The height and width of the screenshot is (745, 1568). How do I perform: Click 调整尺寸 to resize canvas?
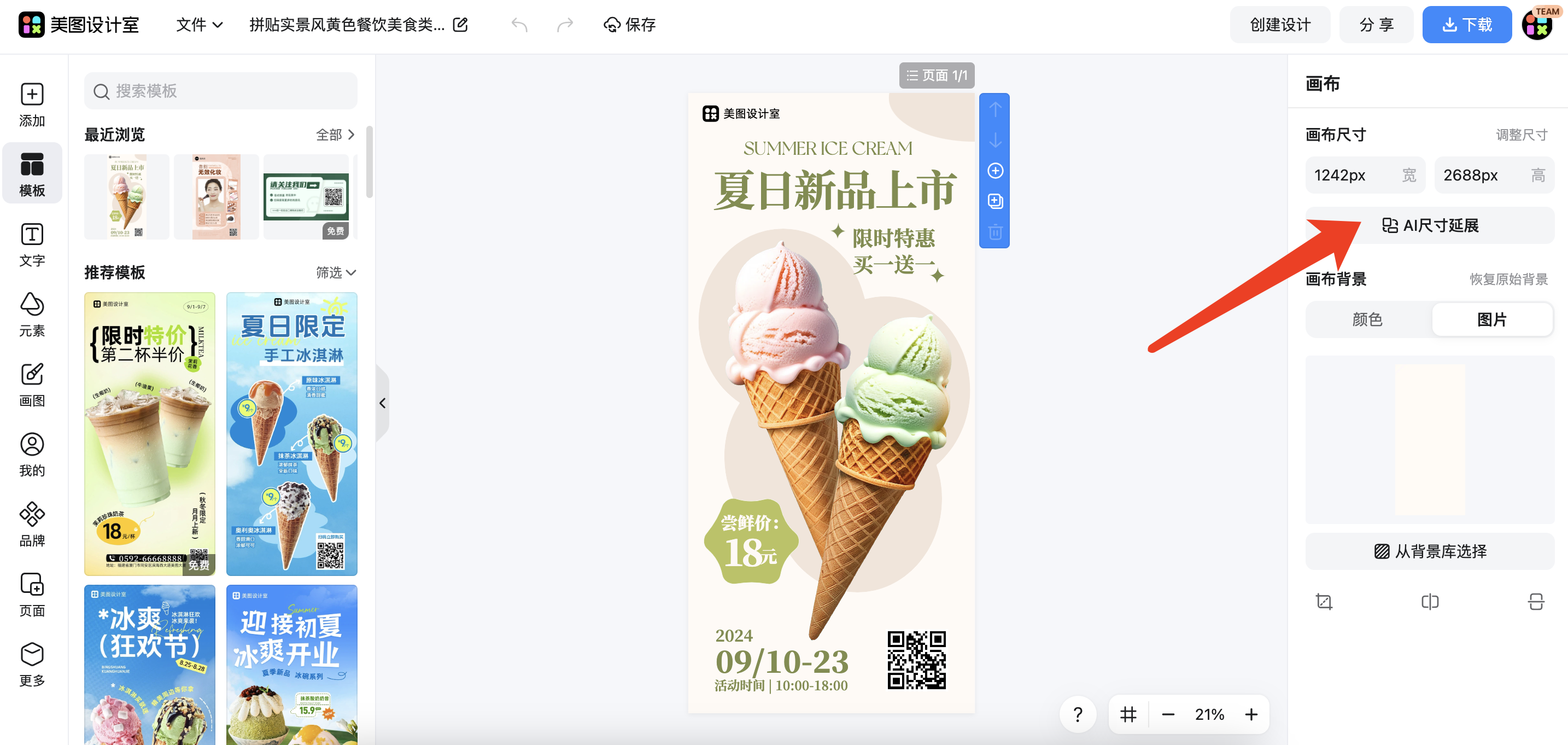tap(1522, 135)
